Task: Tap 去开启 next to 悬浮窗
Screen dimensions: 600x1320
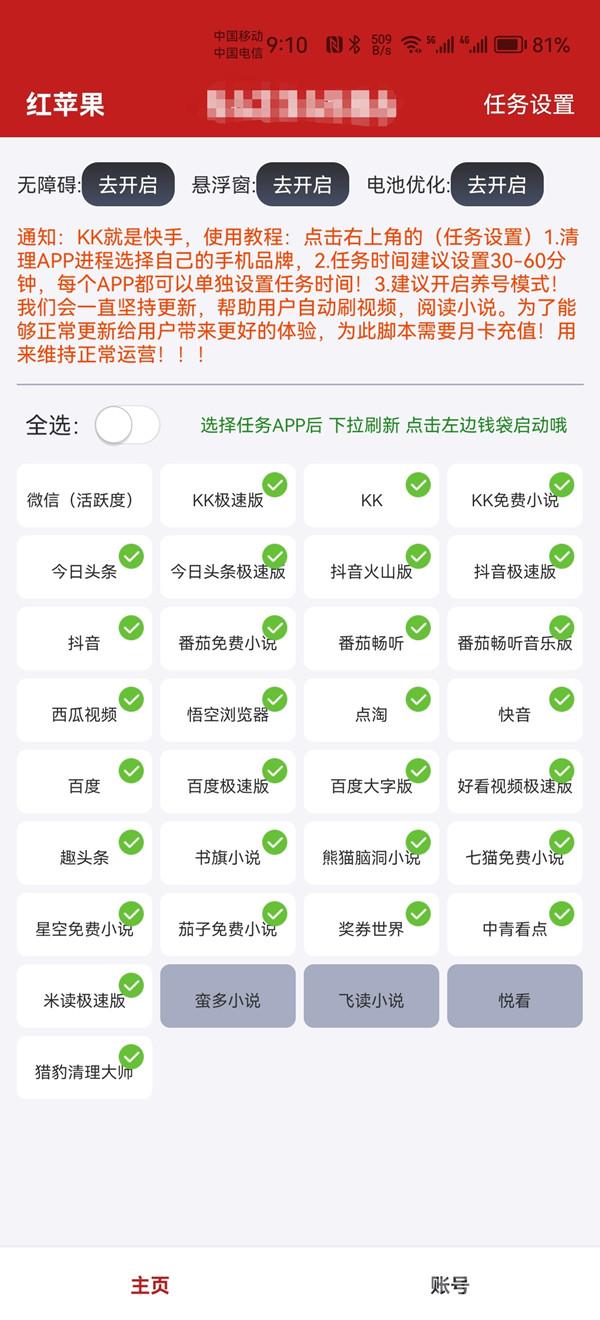Action: tap(303, 185)
